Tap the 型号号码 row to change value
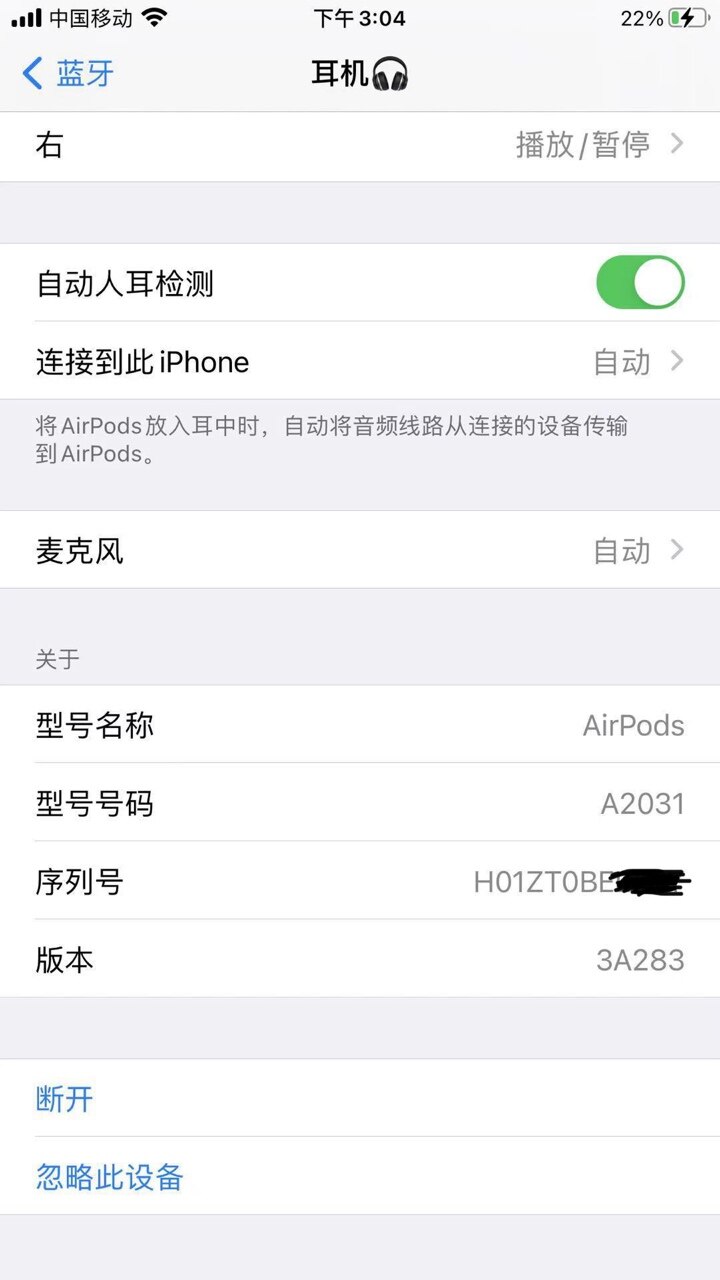Viewport: 720px width, 1280px height. click(360, 803)
